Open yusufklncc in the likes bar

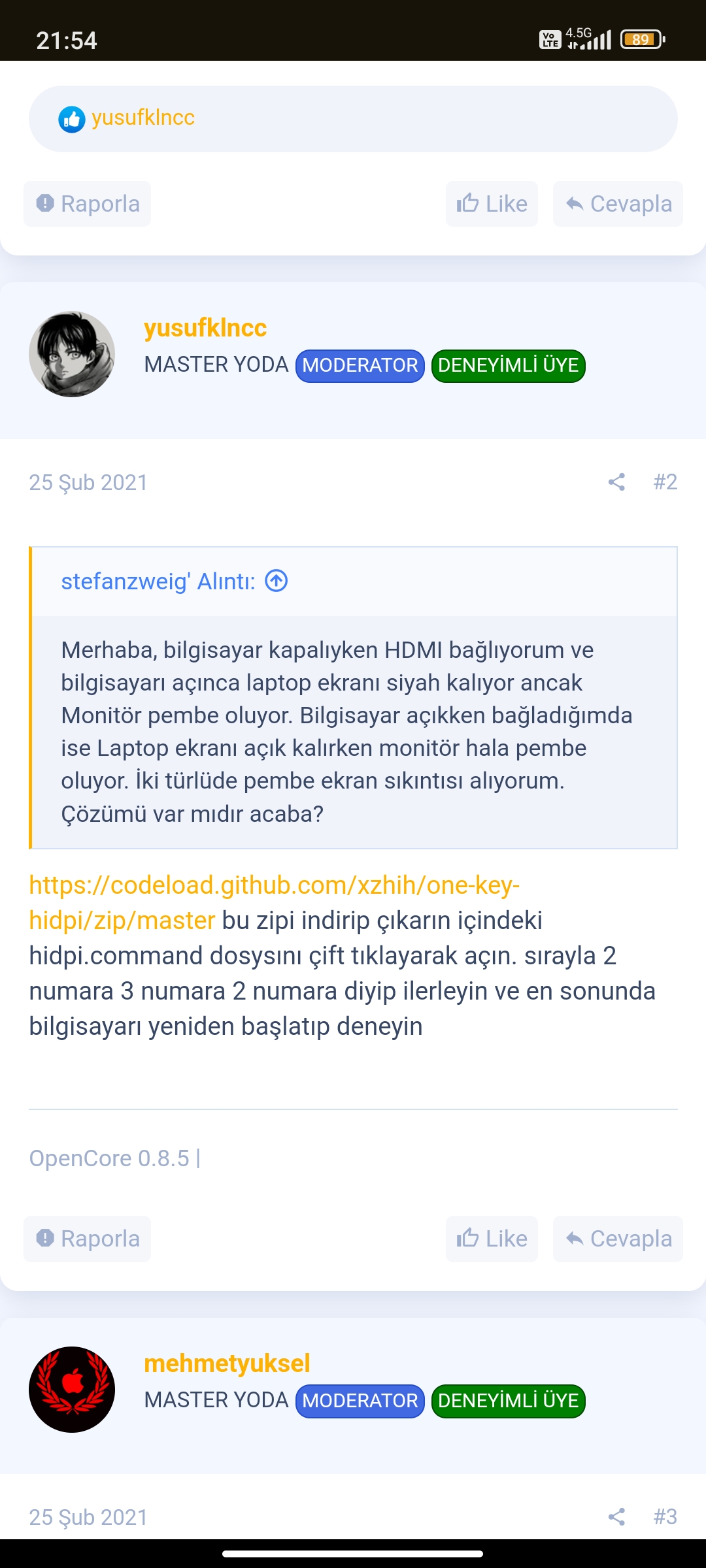[143, 118]
